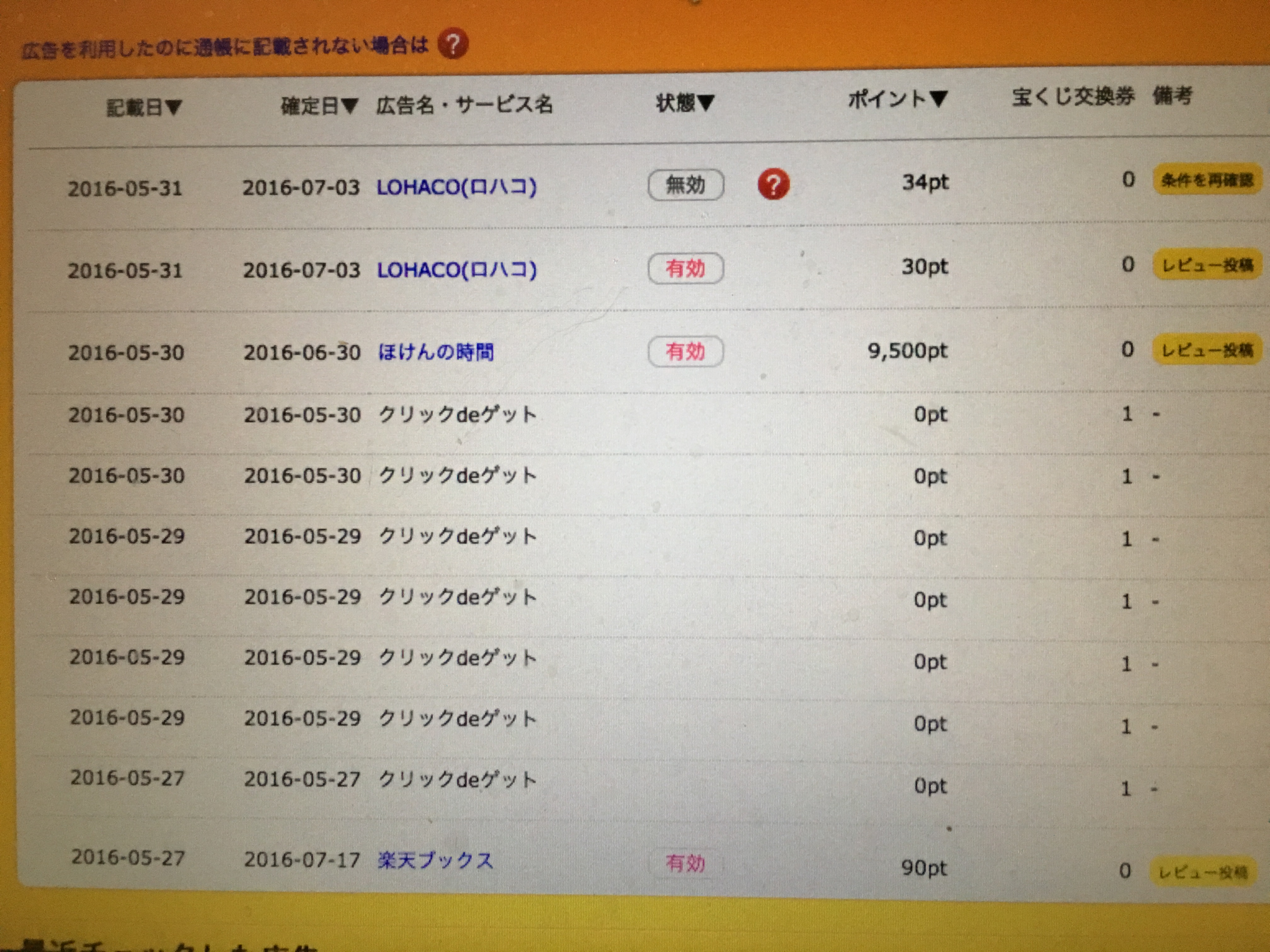Tap レビュー投稿 for 楽天ブックス
The height and width of the screenshot is (952, 1270).
(x=1203, y=873)
